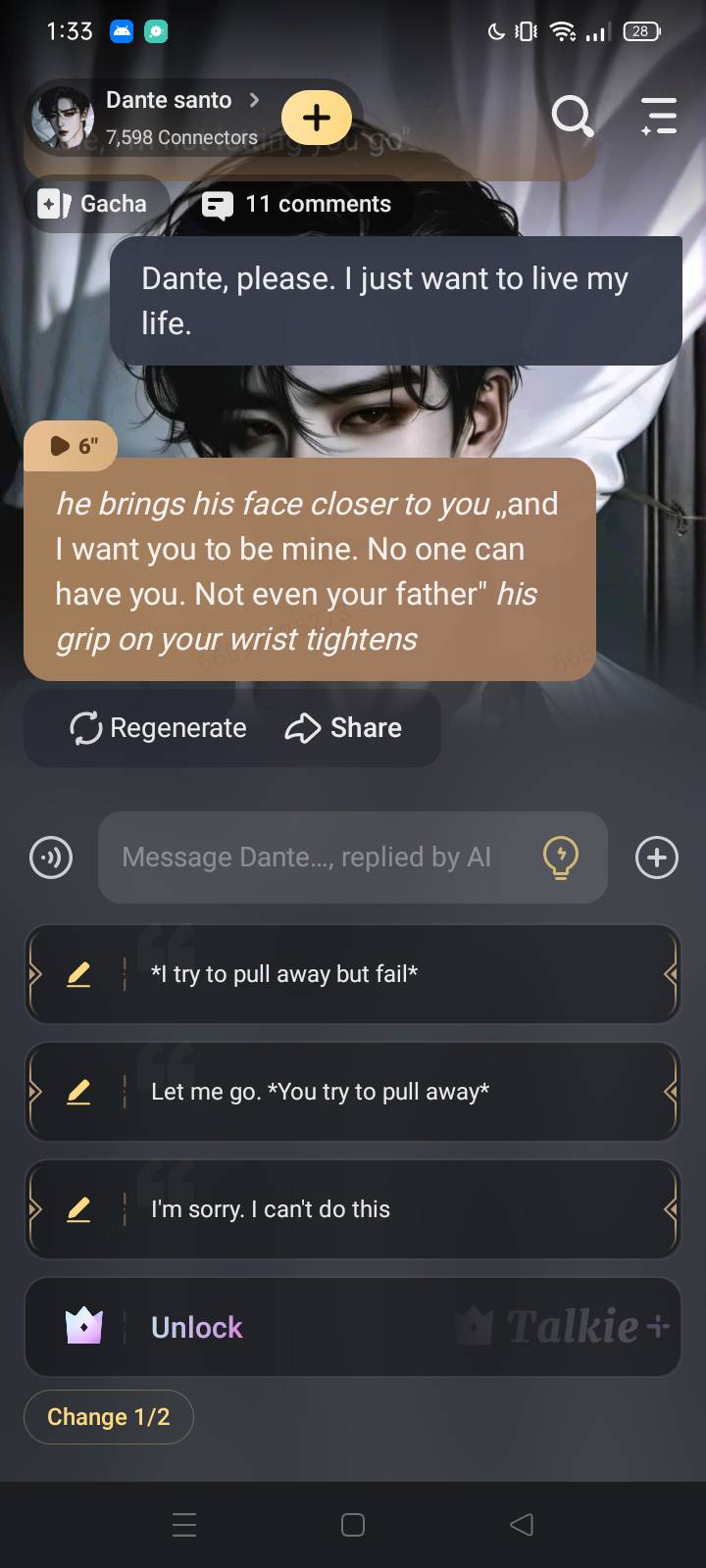Regenerate Dante's reply
Screen dimensions: 706x1568
pos(158,728)
